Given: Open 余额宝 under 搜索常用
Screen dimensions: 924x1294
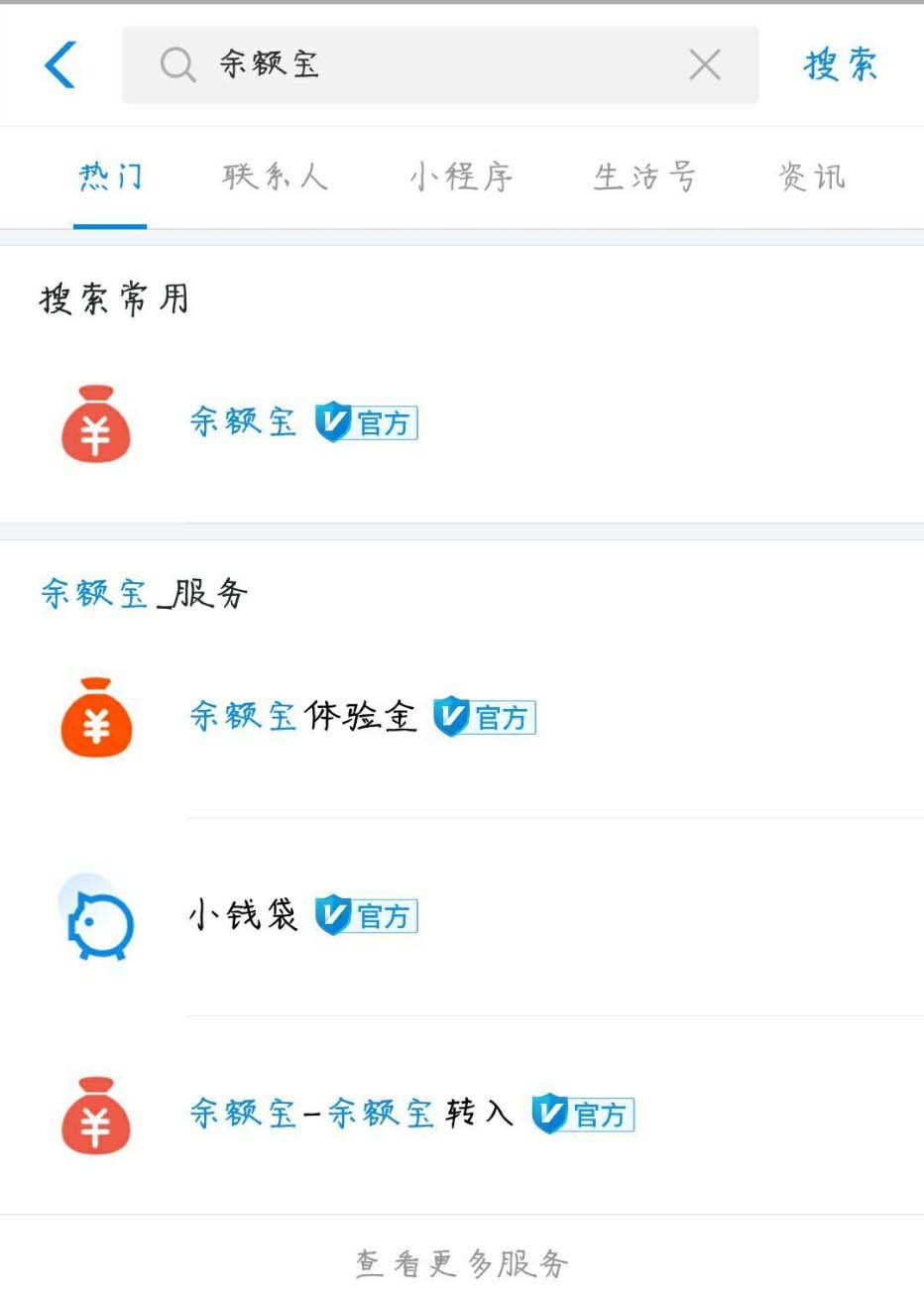Looking at the screenshot, I should click(243, 423).
